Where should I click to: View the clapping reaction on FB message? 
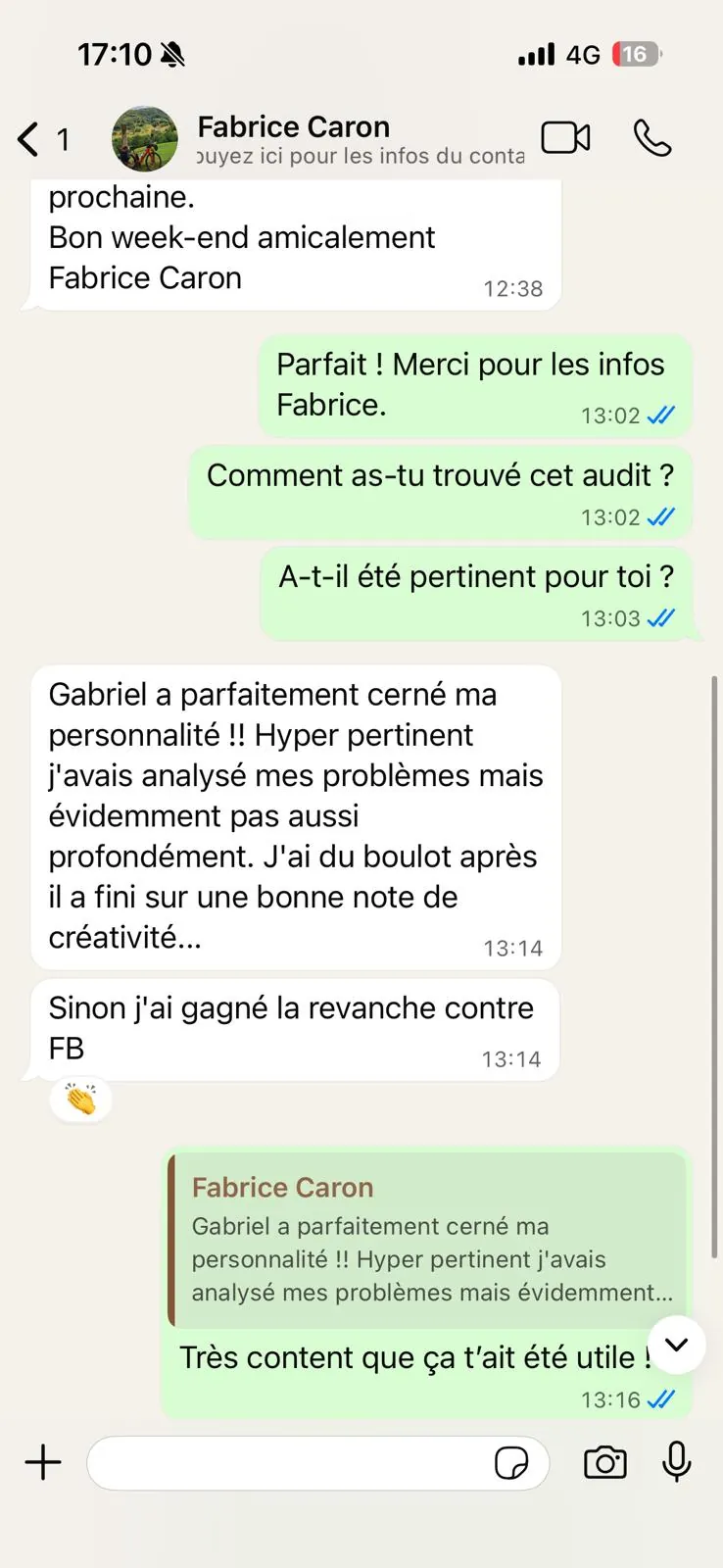click(80, 1100)
